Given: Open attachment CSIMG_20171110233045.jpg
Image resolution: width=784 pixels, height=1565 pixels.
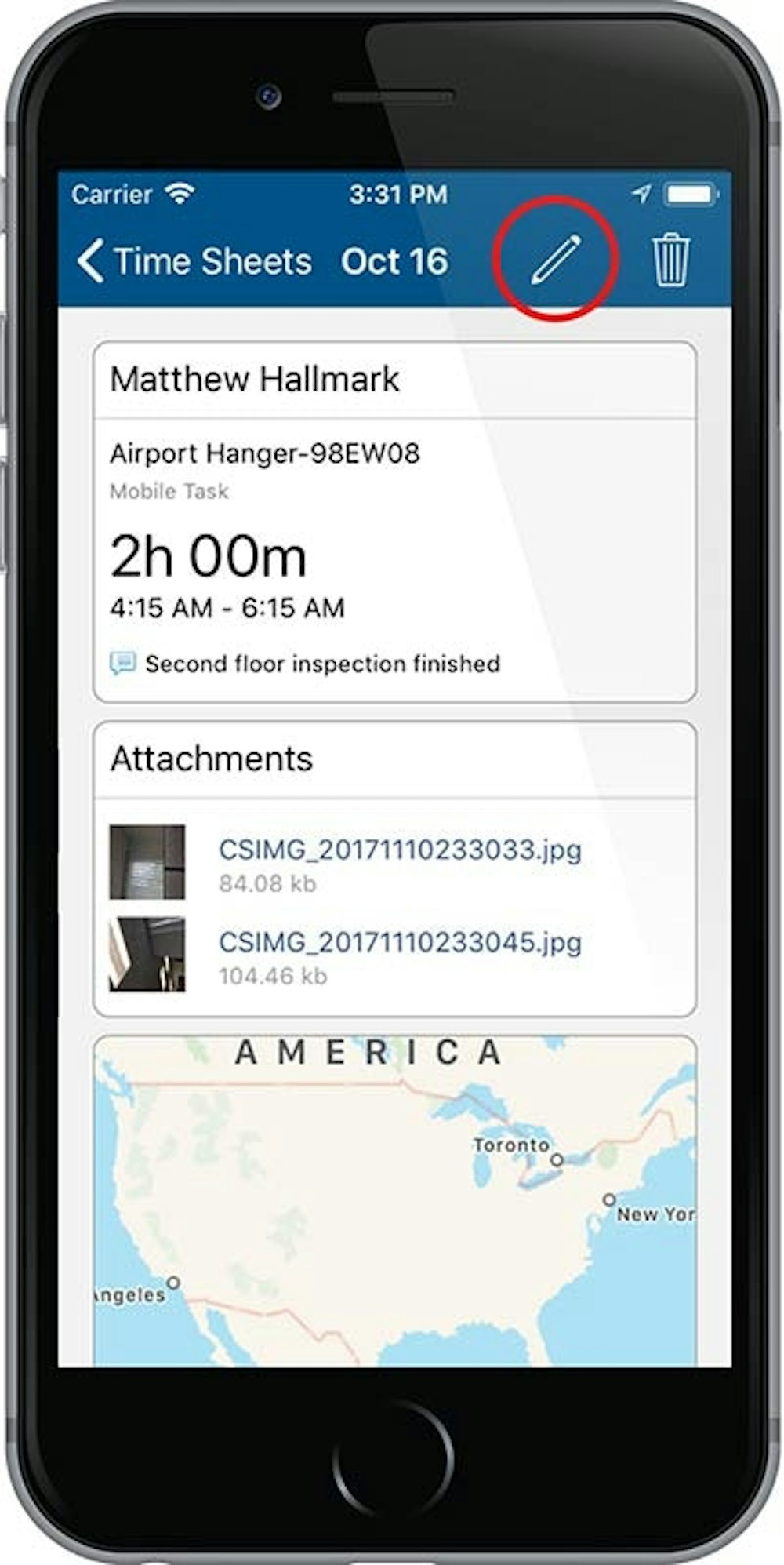Looking at the screenshot, I should click(399, 942).
